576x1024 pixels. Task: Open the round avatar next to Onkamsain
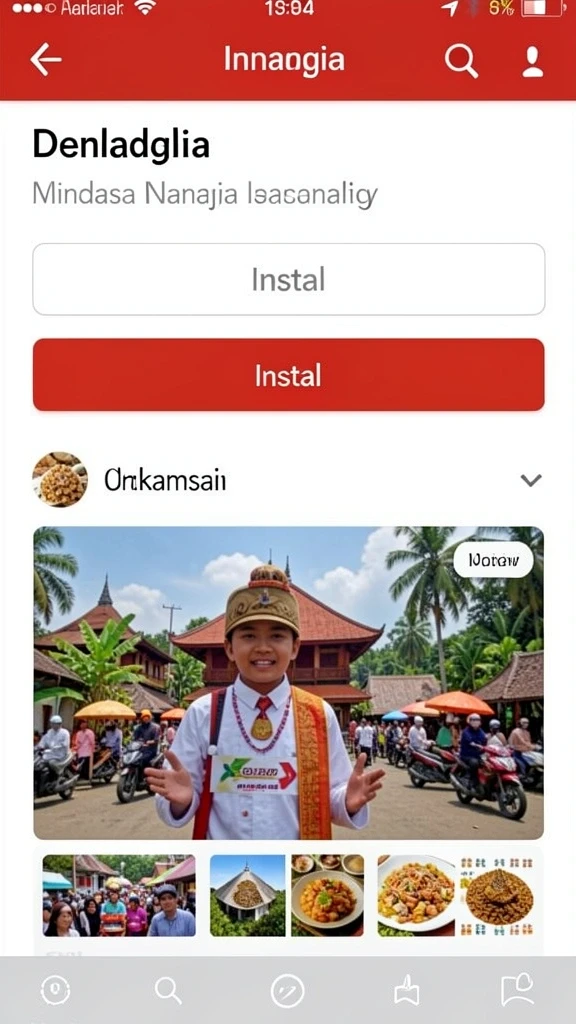click(60, 479)
